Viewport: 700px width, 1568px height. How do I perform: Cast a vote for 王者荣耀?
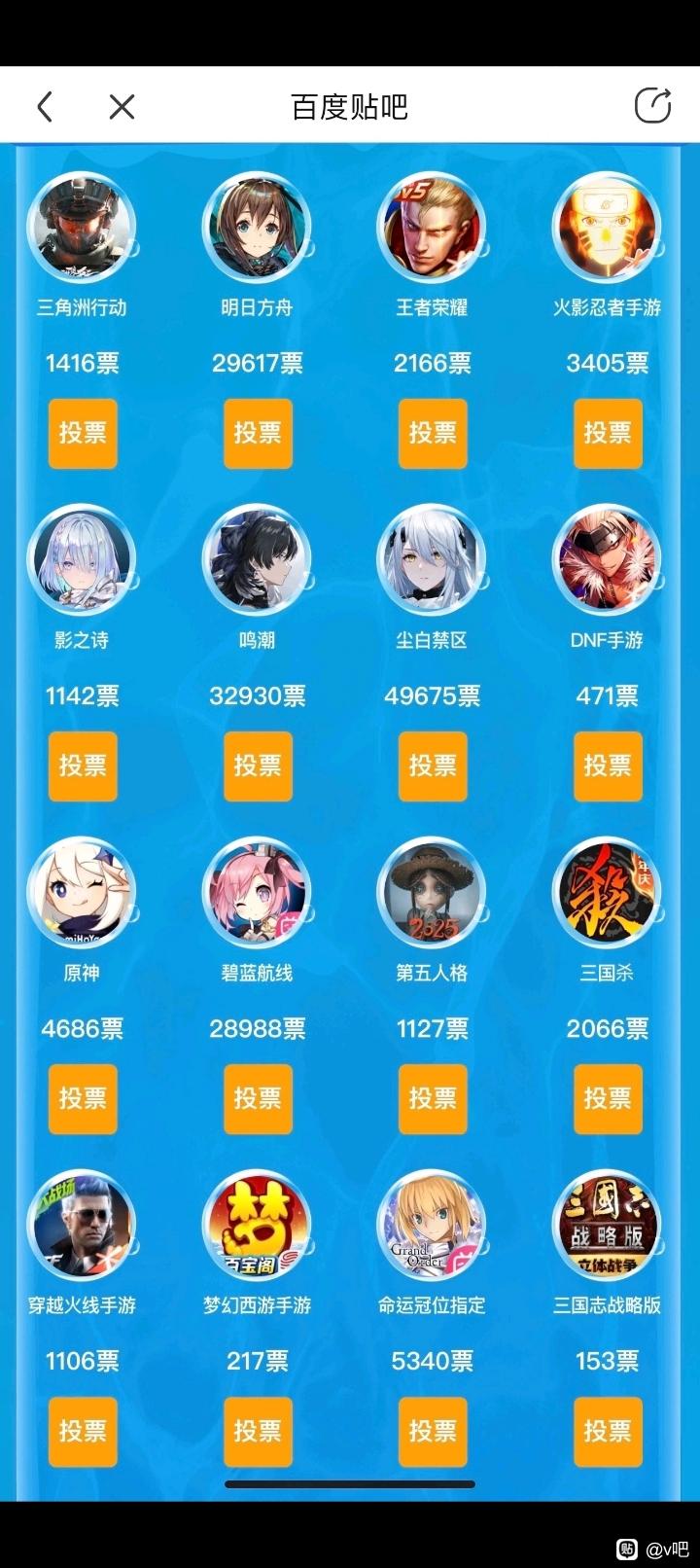(433, 433)
